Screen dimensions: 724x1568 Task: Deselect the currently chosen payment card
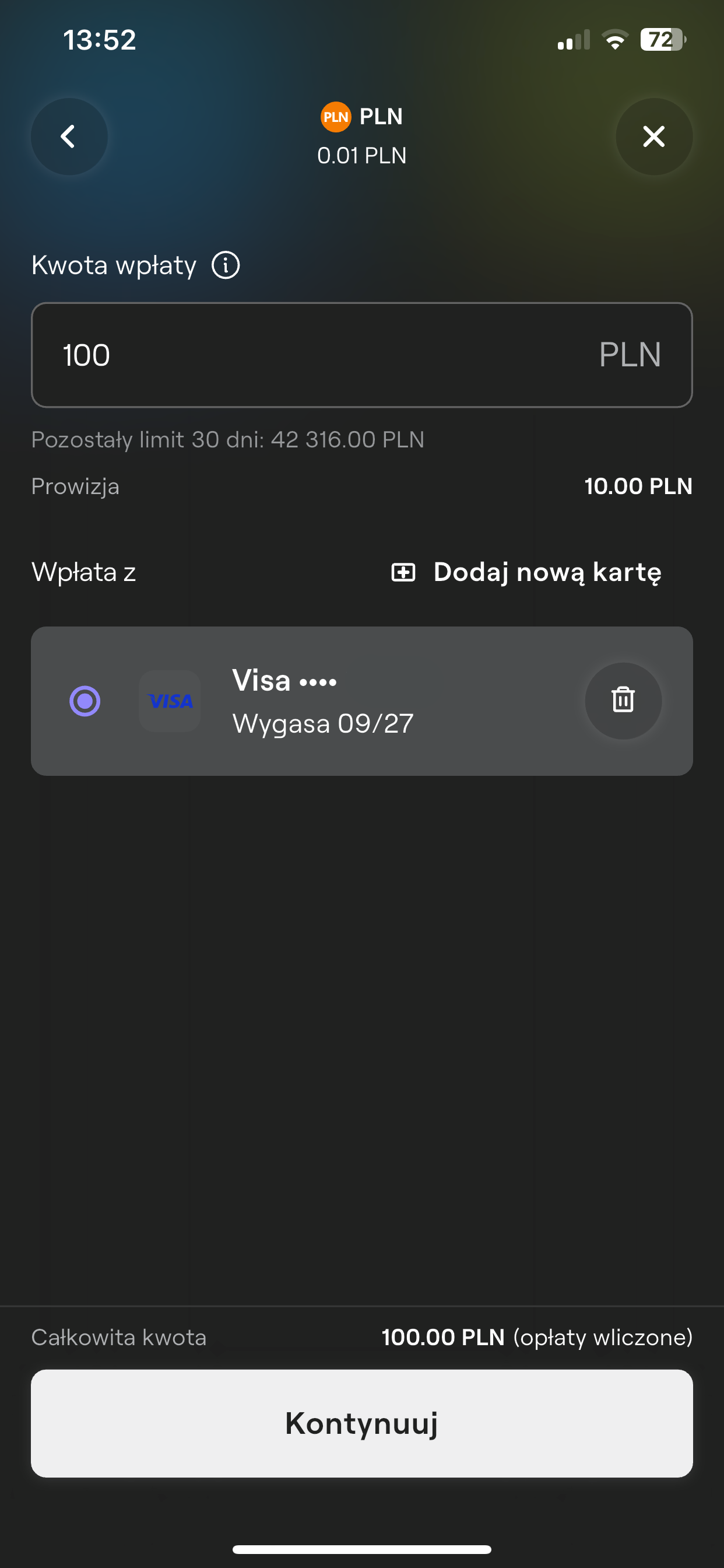coord(85,701)
